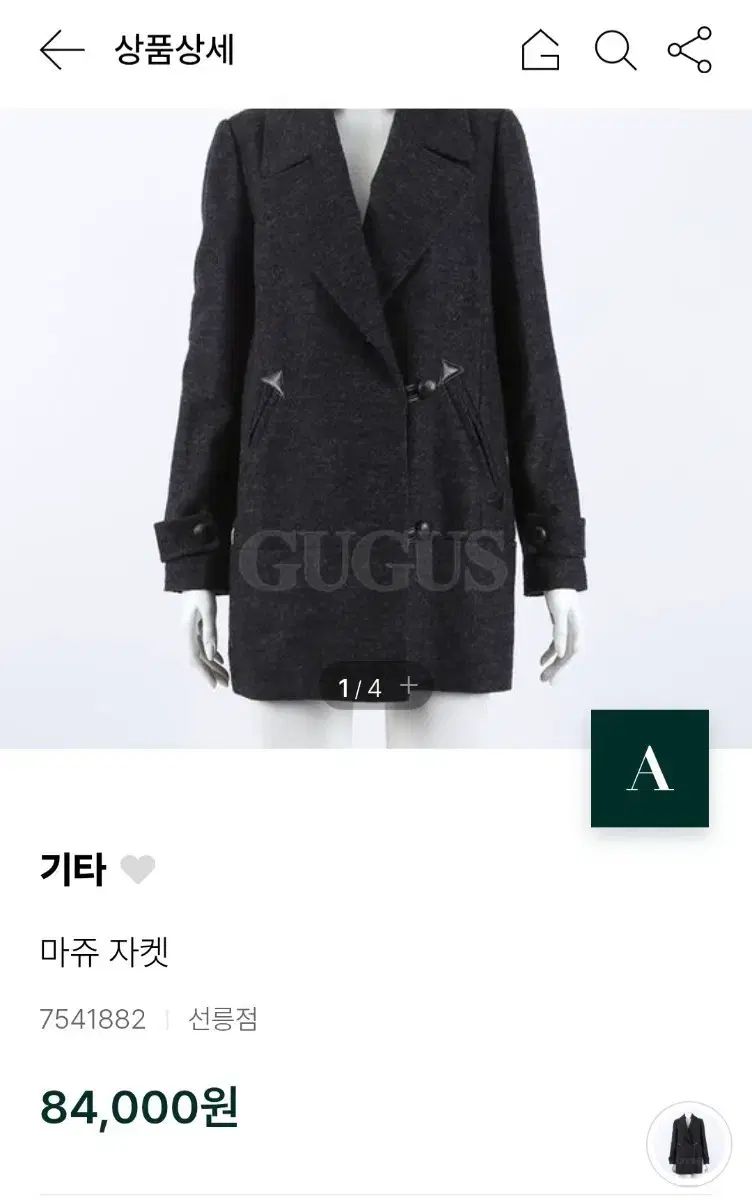Open the search magnifier
Screen dimensions: 752x1200
pos(615,50)
